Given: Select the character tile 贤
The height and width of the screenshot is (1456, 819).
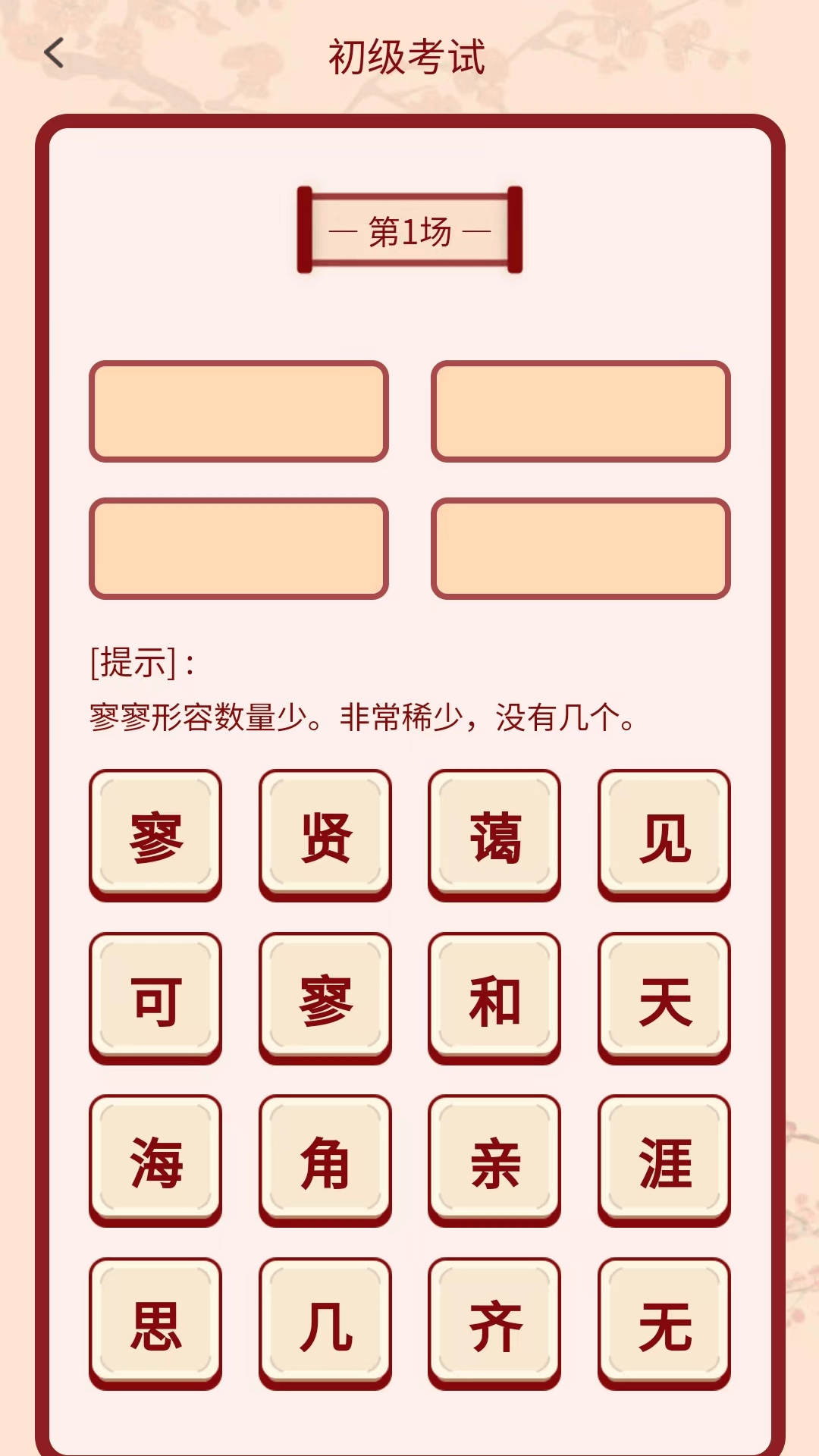Looking at the screenshot, I should click(325, 834).
